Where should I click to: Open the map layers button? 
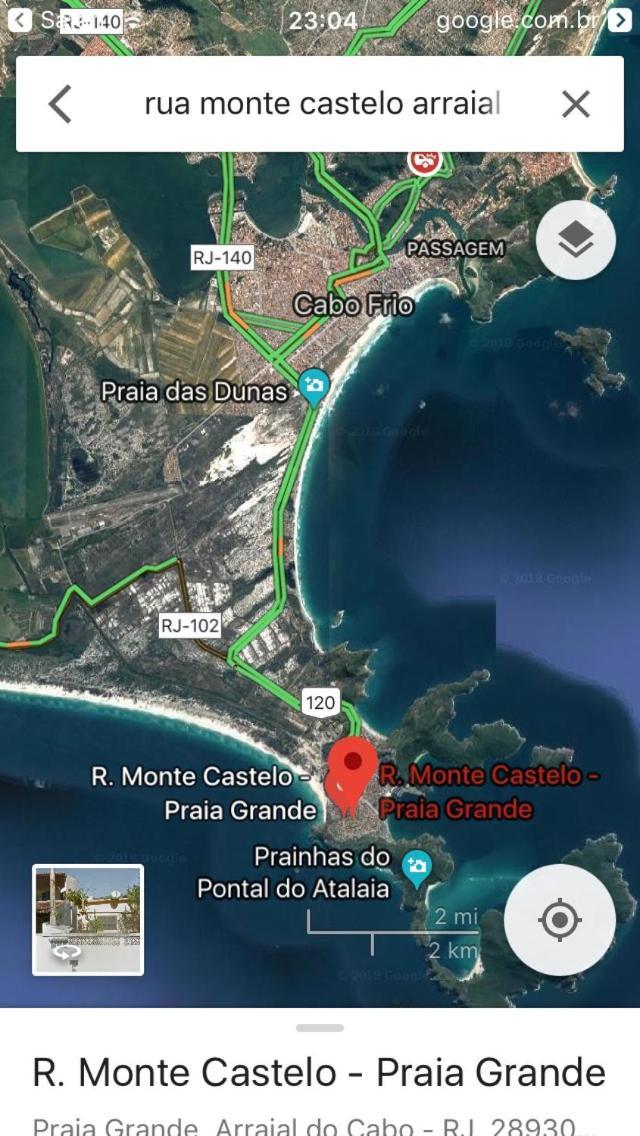[575, 240]
